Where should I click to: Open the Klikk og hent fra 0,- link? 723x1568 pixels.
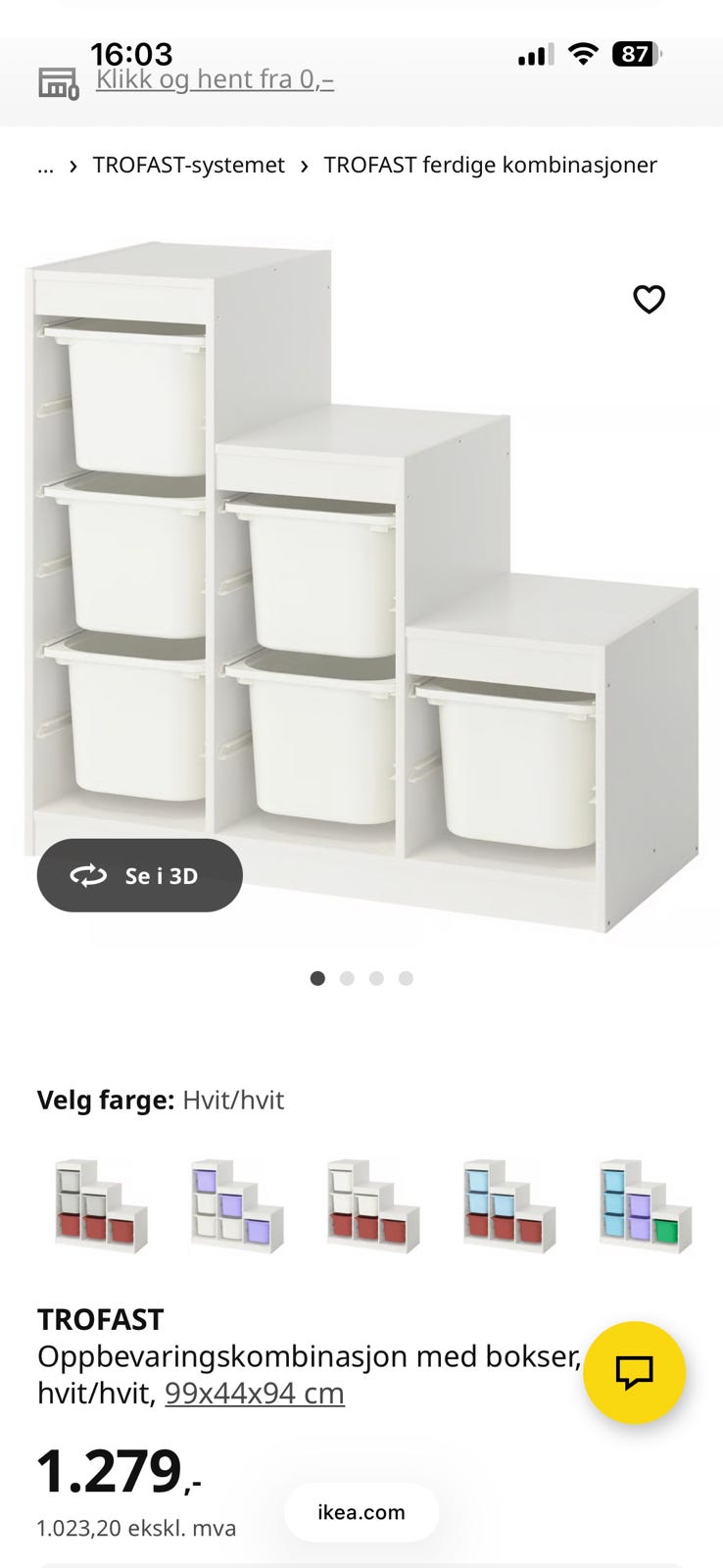(x=216, y=79)
